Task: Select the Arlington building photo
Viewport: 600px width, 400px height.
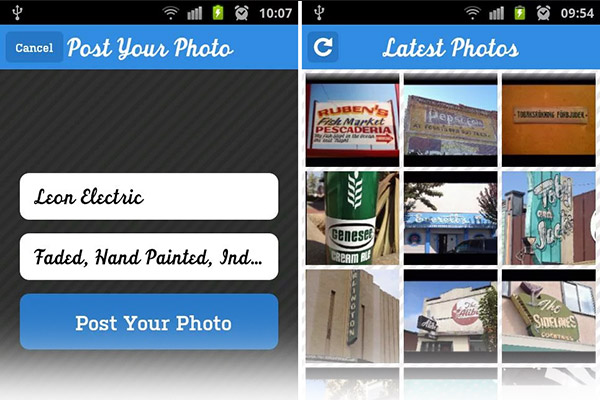Action: tap(351, 314)
